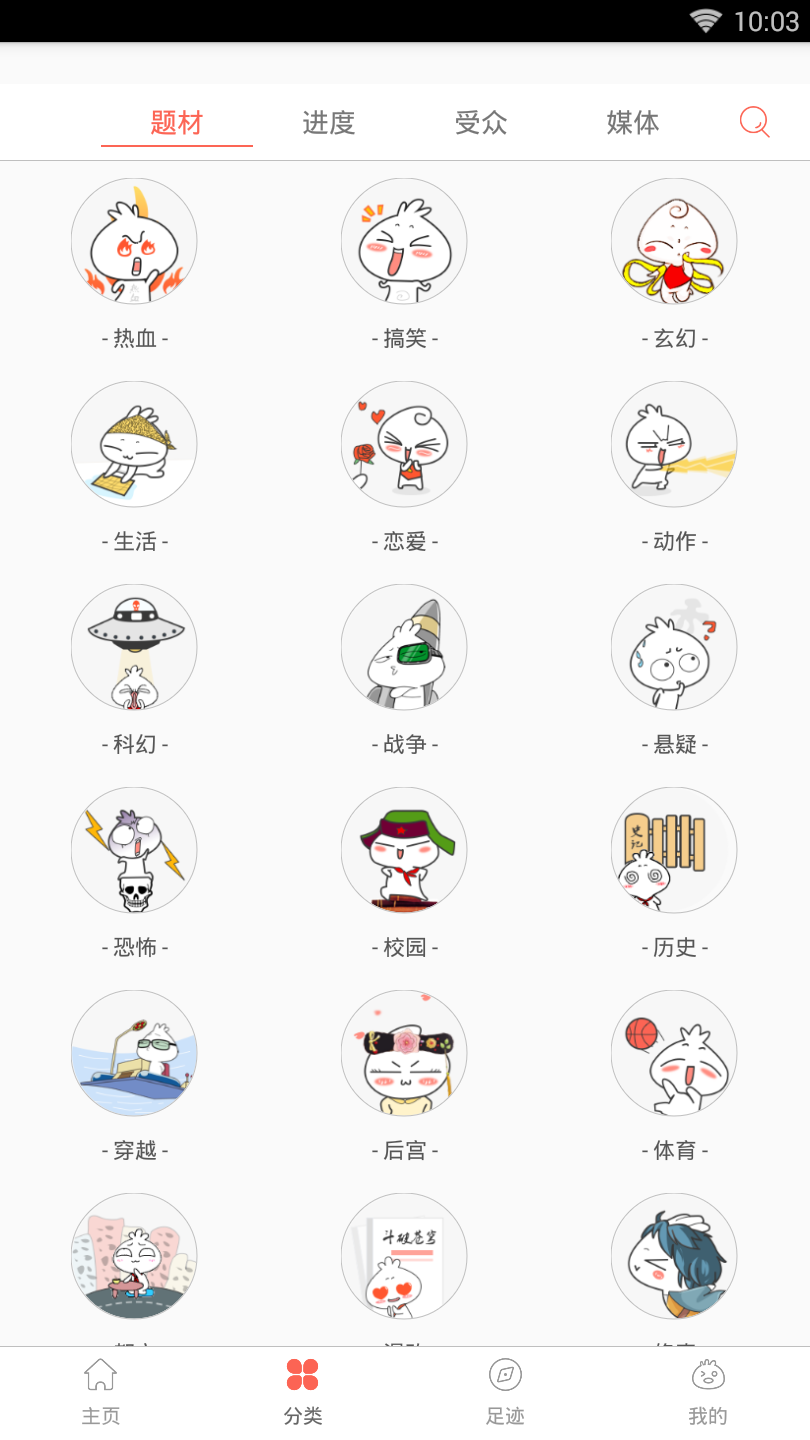Tap the 体育 basketball sports icon
Image resolution: width=810 pixels, height=1440 pixels.
pyautogui.click(x=674, y=1053)
